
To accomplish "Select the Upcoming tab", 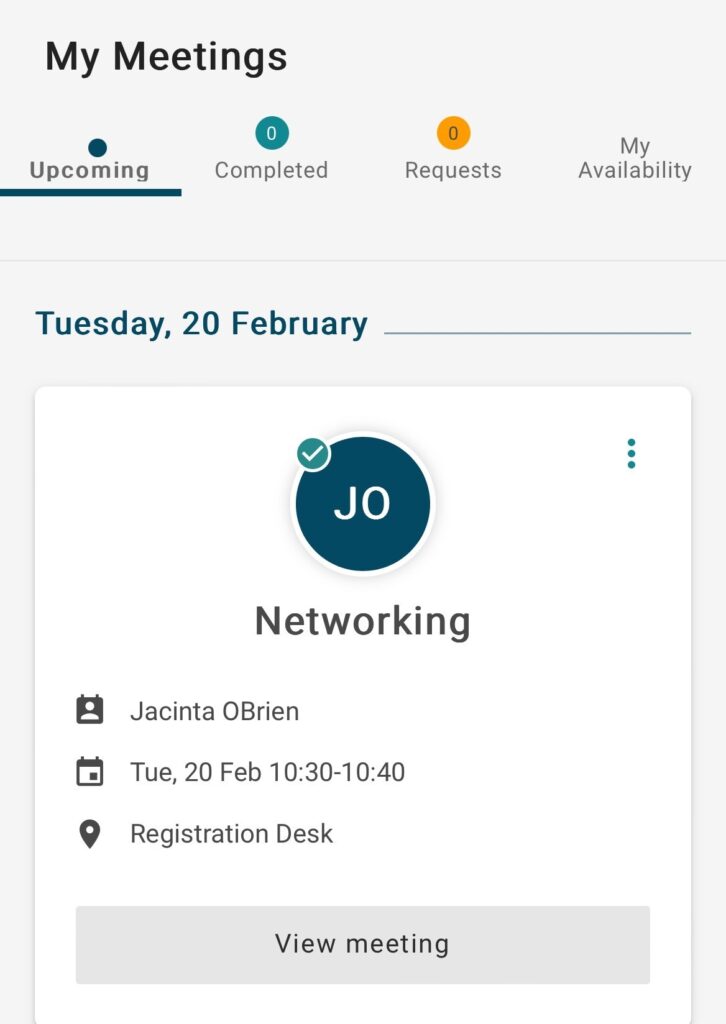I will 90,170.
